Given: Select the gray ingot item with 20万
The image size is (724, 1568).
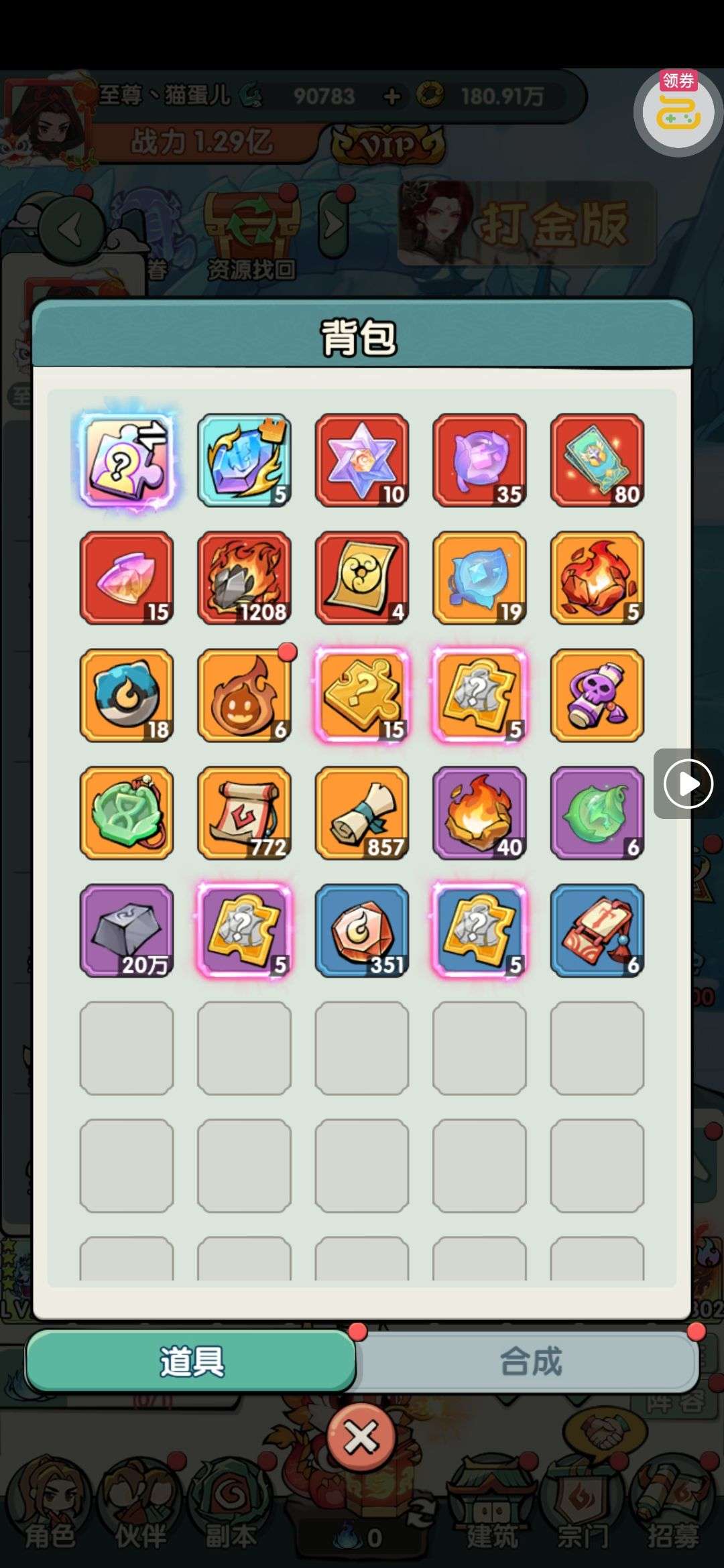Looking at the screenshot, I should coord(127,930).
